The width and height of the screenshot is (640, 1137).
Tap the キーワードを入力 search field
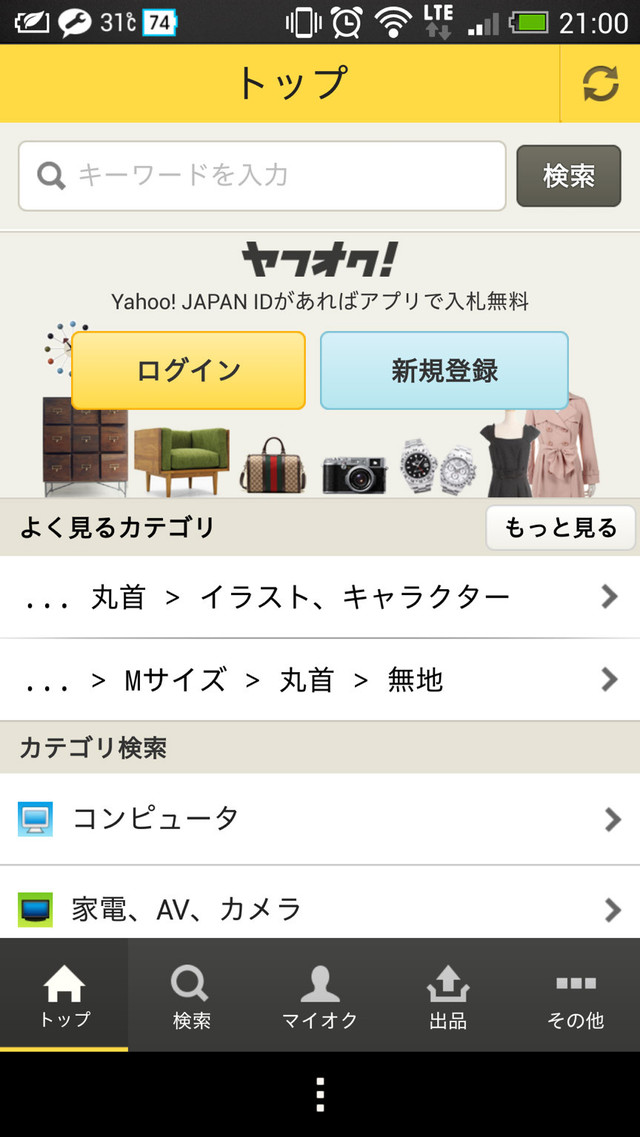point(262,176)
